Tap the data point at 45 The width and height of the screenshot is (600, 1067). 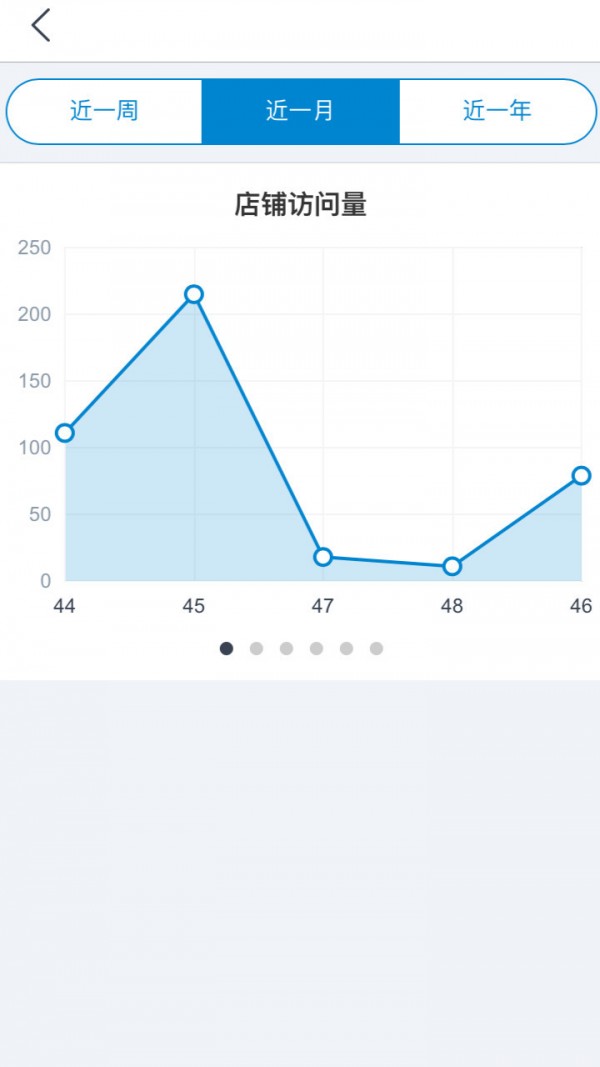tap(194, 294)
